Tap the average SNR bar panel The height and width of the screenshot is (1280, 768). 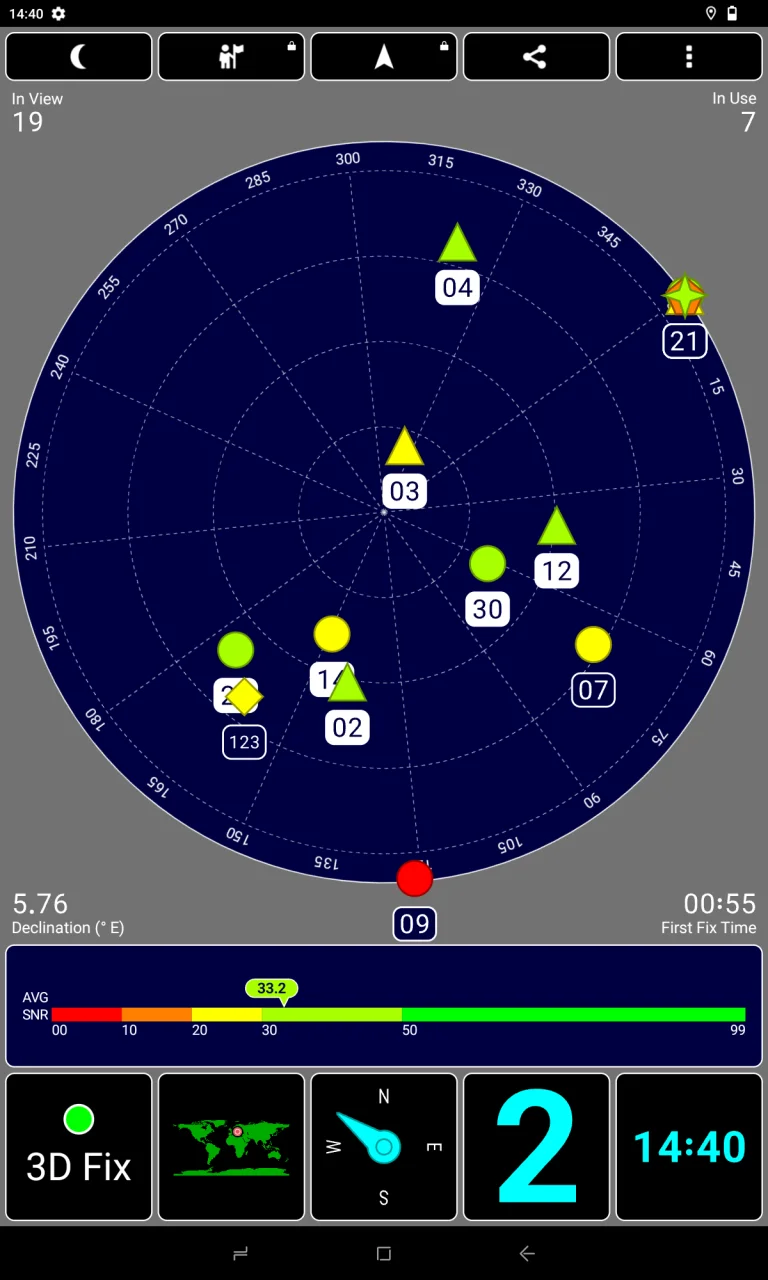coord(384,1006)
